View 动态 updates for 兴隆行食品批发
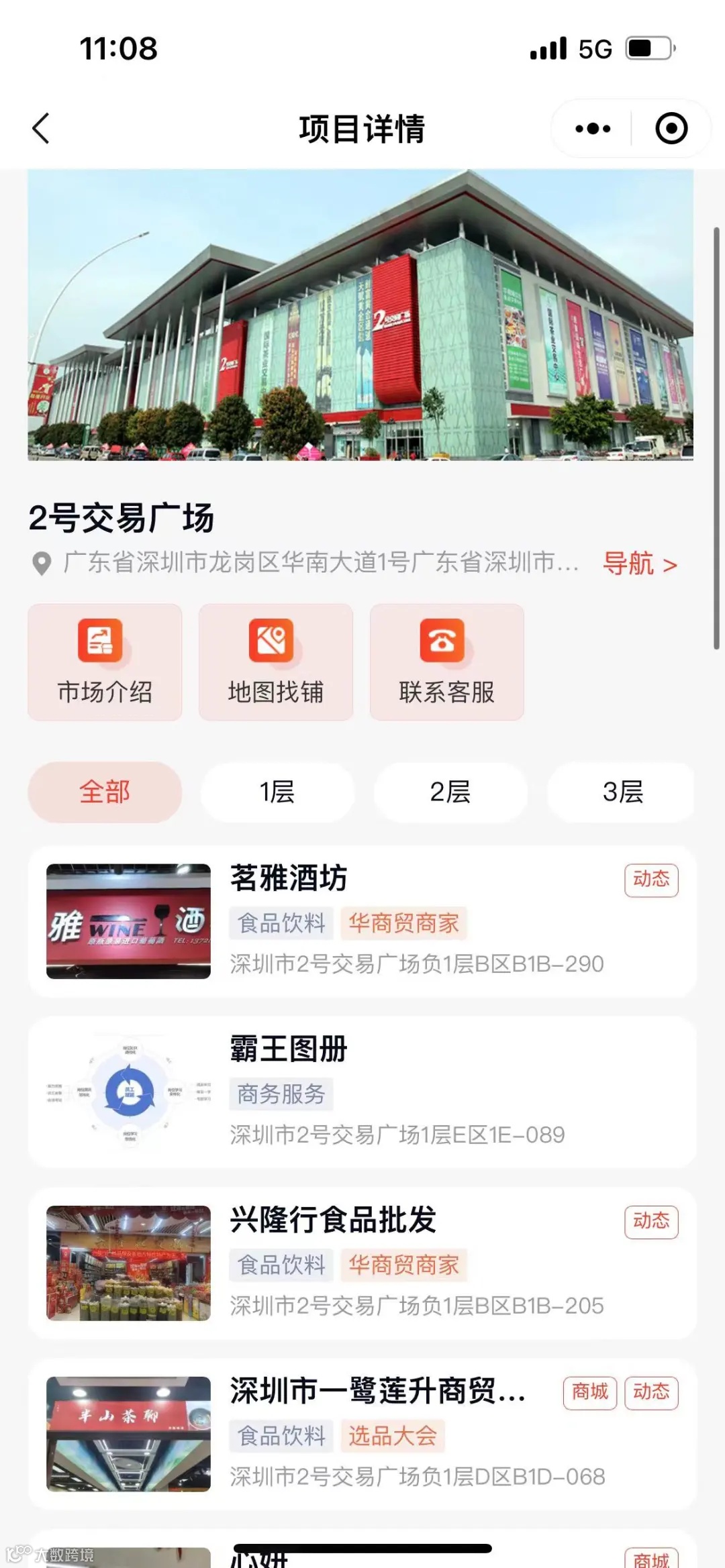This screenshot has height=1568, width=725. (x=651, y=1221)
